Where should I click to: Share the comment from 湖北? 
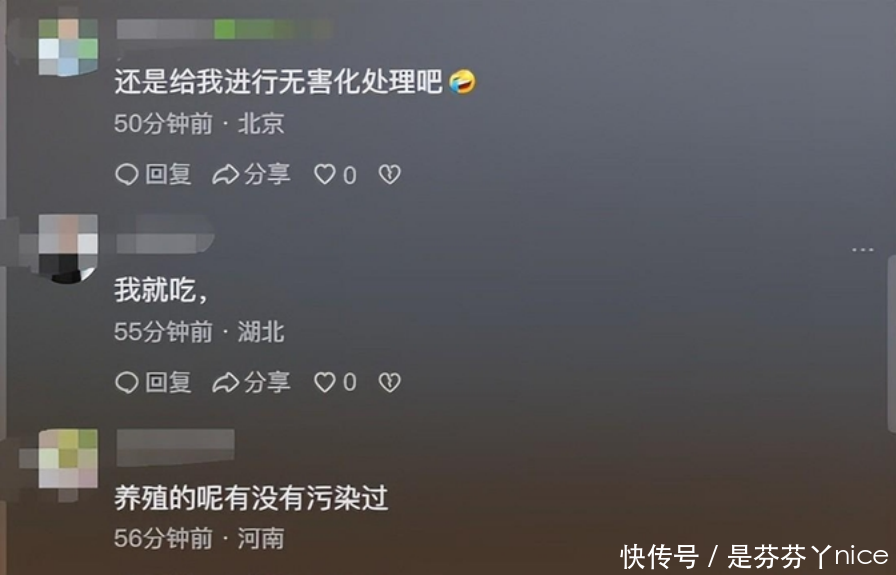click(x=251, y=382)
